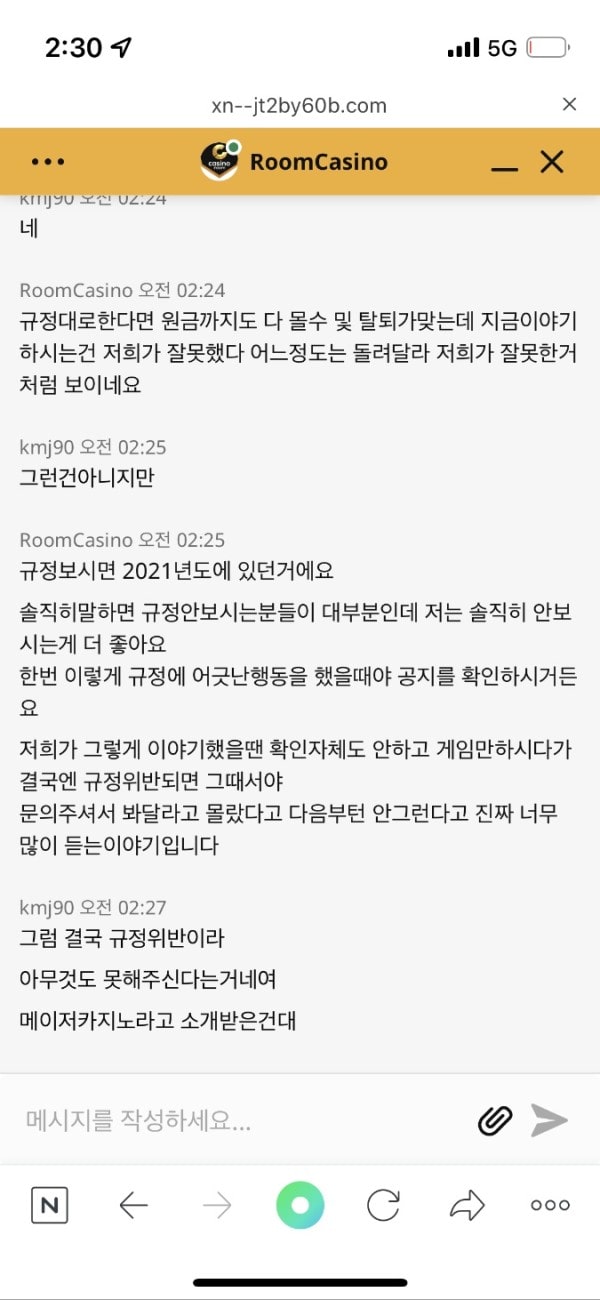The image size is (600, 1300).
Task: Share this page
Action: coord(467,1205)
